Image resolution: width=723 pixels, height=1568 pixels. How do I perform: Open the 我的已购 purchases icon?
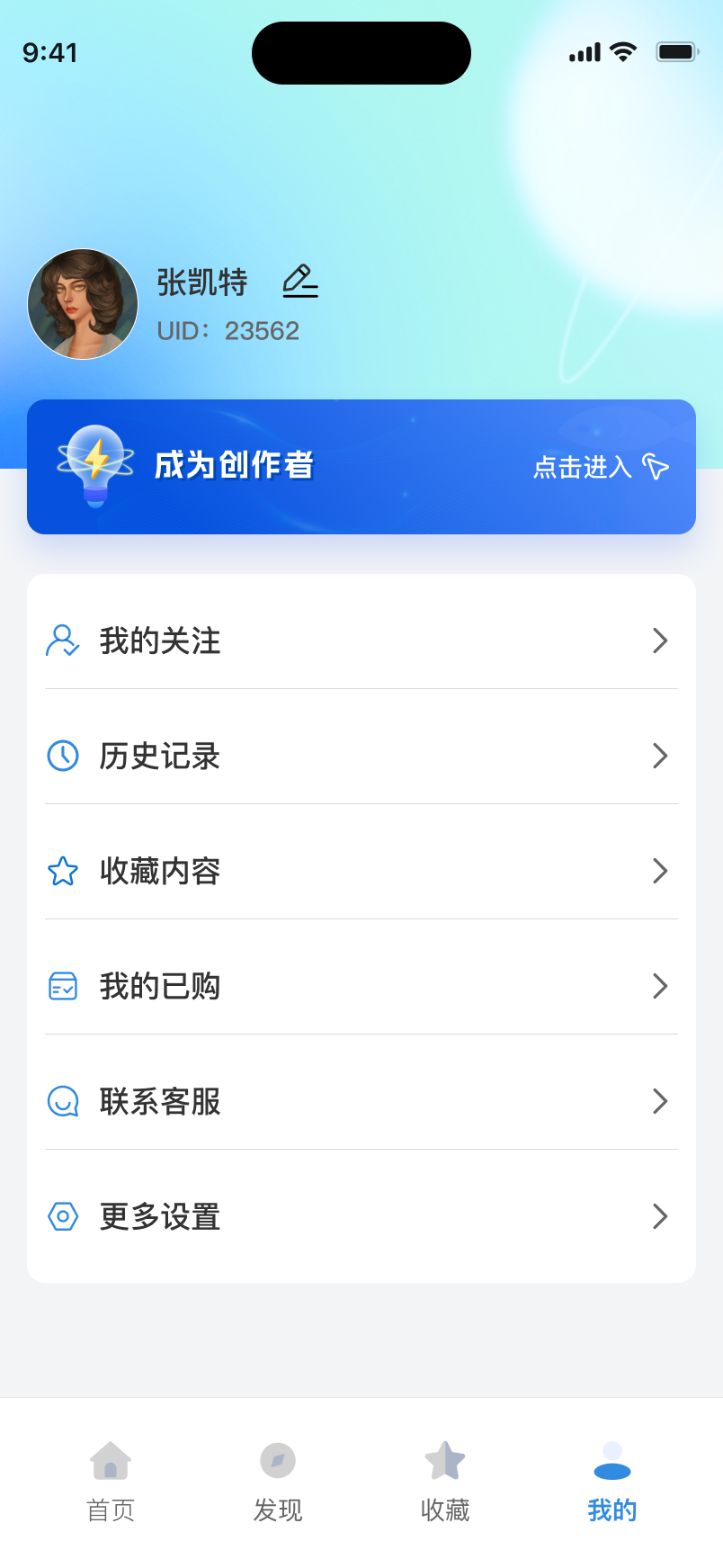tap(62, 986)
